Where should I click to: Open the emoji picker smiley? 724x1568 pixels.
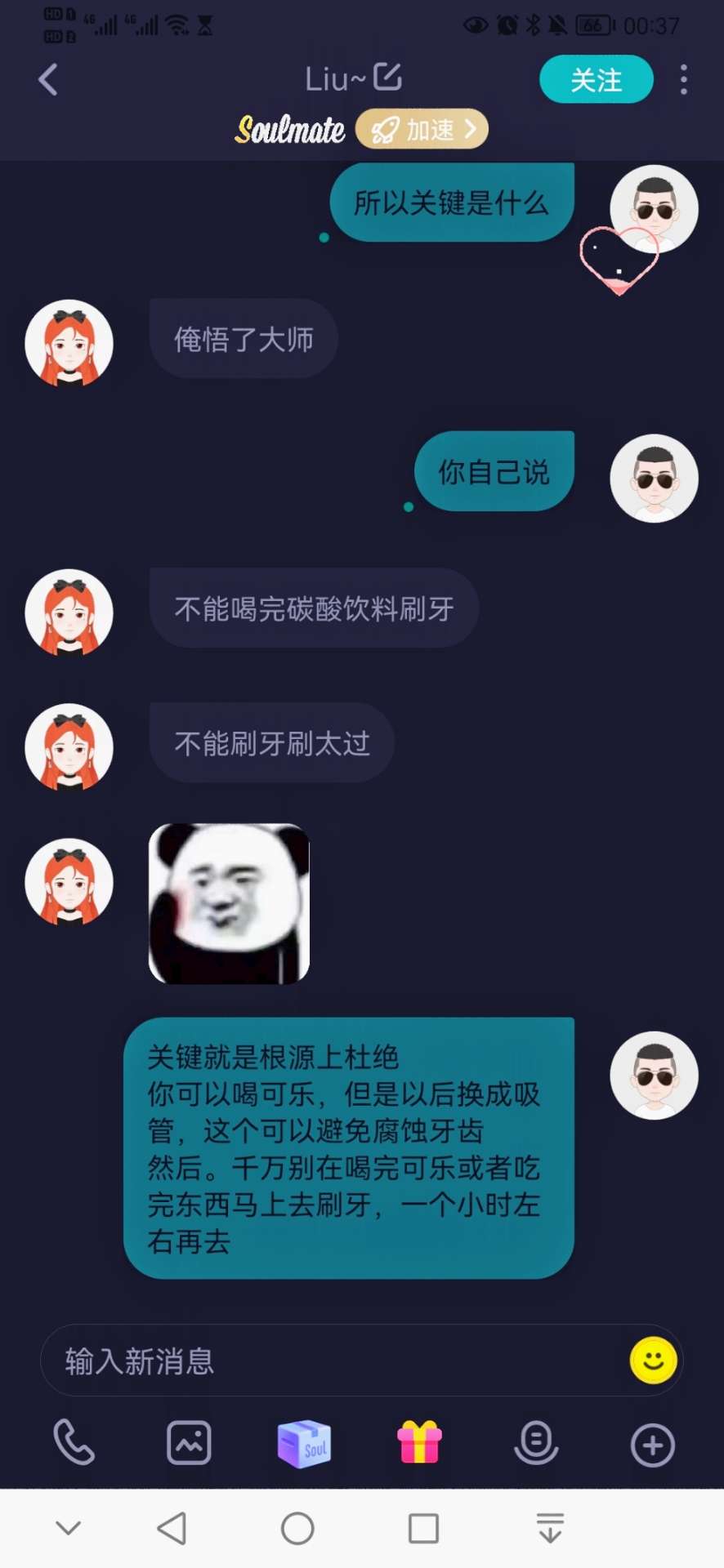pyautogui.click(x=653, y=1361)
